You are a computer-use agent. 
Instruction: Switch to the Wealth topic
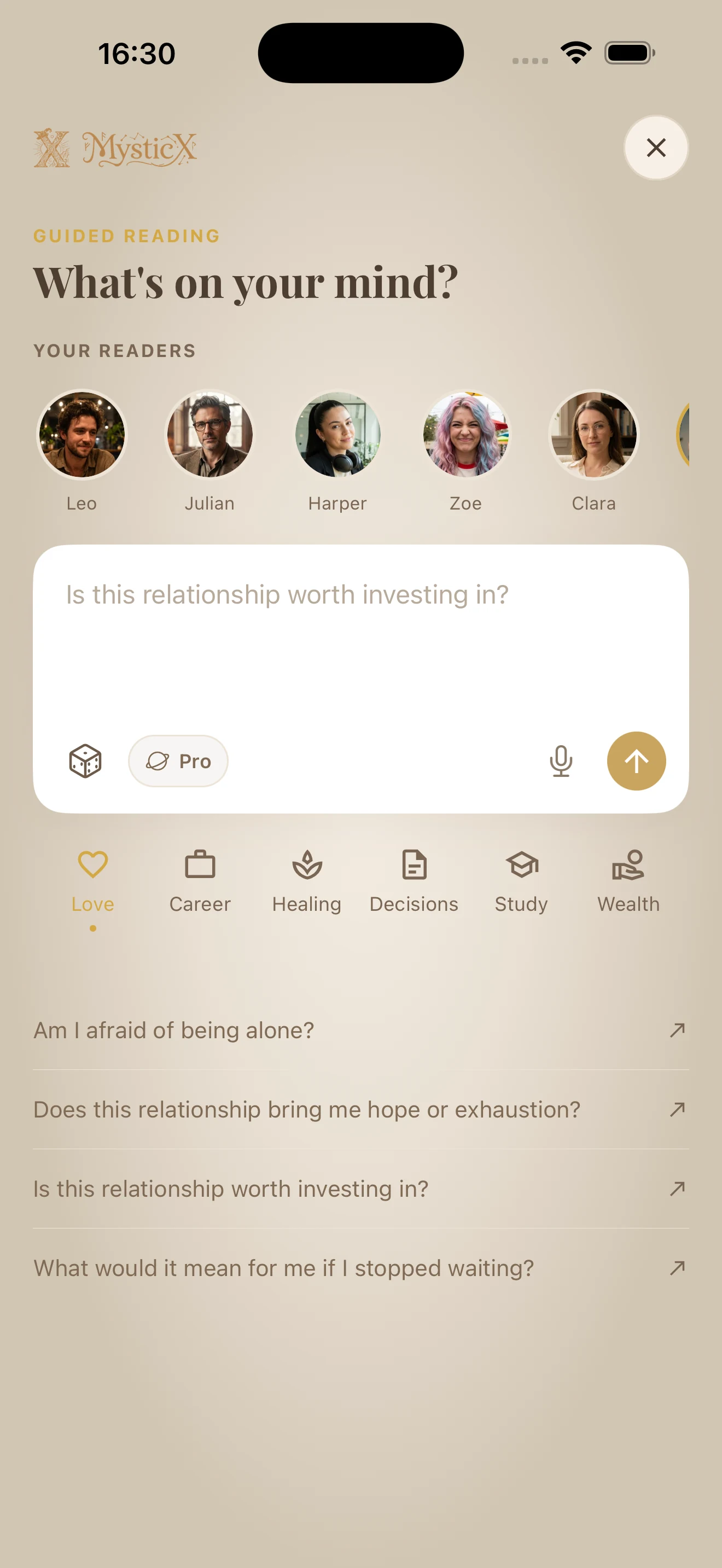point(628,881)
